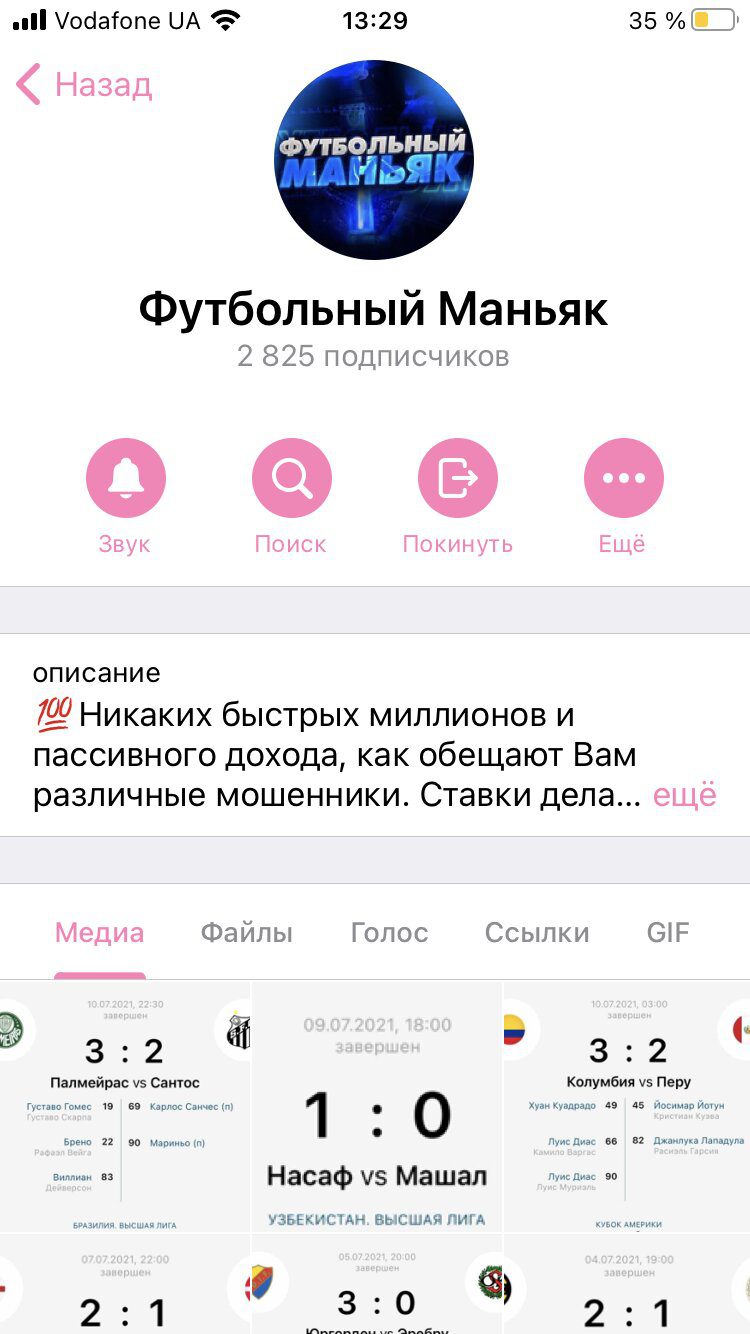The height and width of the screenshot is (1334, 750).
Task: Switch to the Файлы tab
Action: click(247, 933)
